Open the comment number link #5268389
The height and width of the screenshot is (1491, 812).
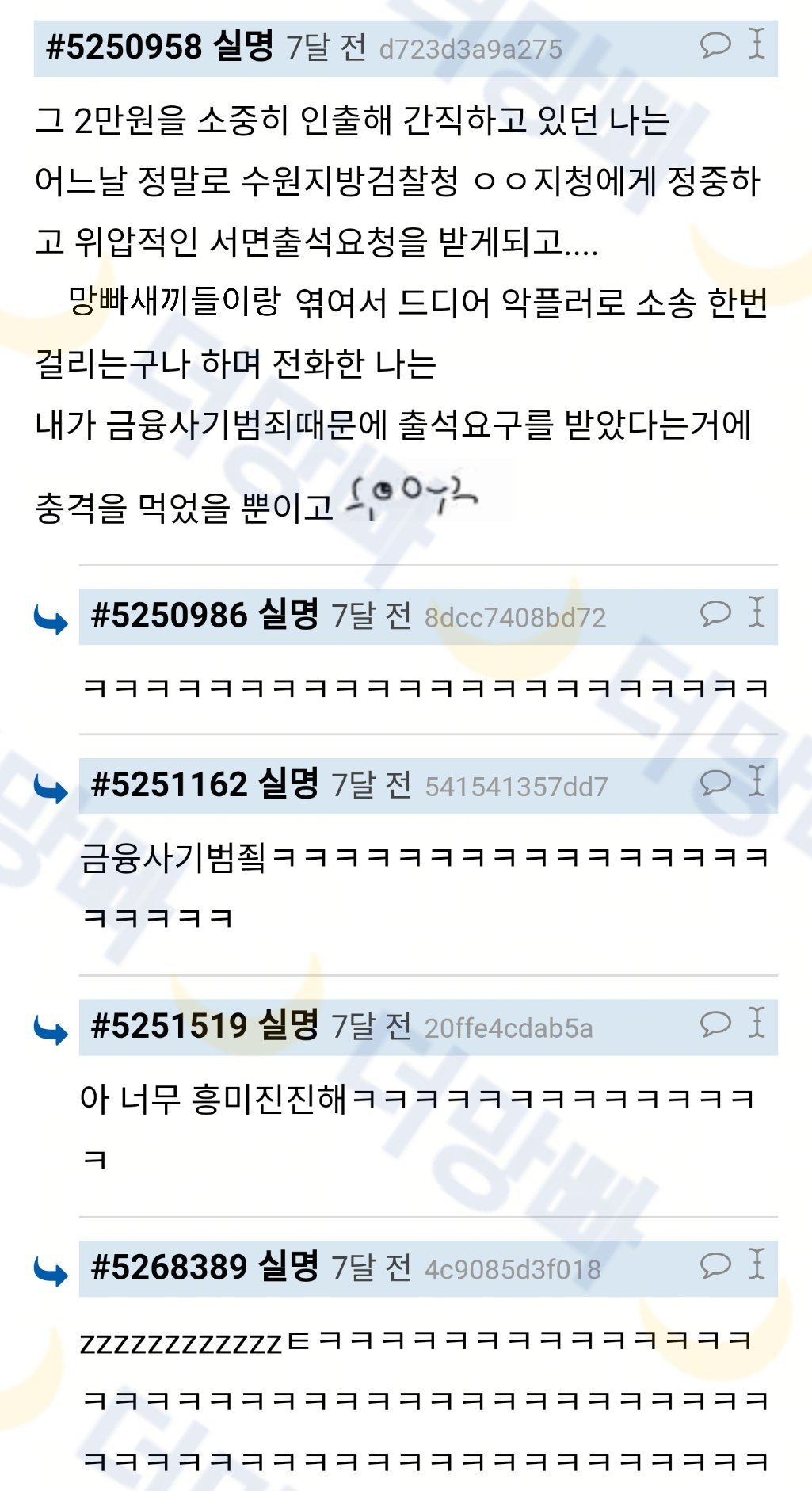click(x=169, y=1268)
